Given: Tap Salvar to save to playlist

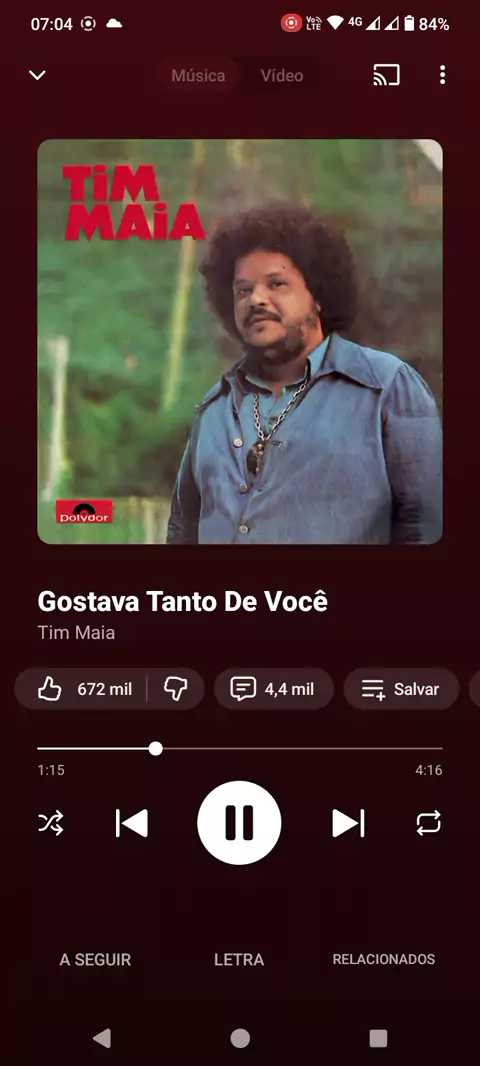Looking at the screenshot, I should [x=400, y=689].
